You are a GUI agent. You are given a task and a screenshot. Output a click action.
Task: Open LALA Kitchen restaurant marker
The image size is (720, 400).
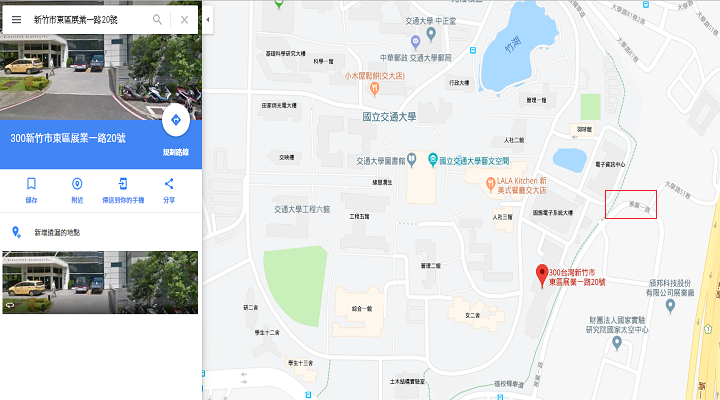pos(491,184)
